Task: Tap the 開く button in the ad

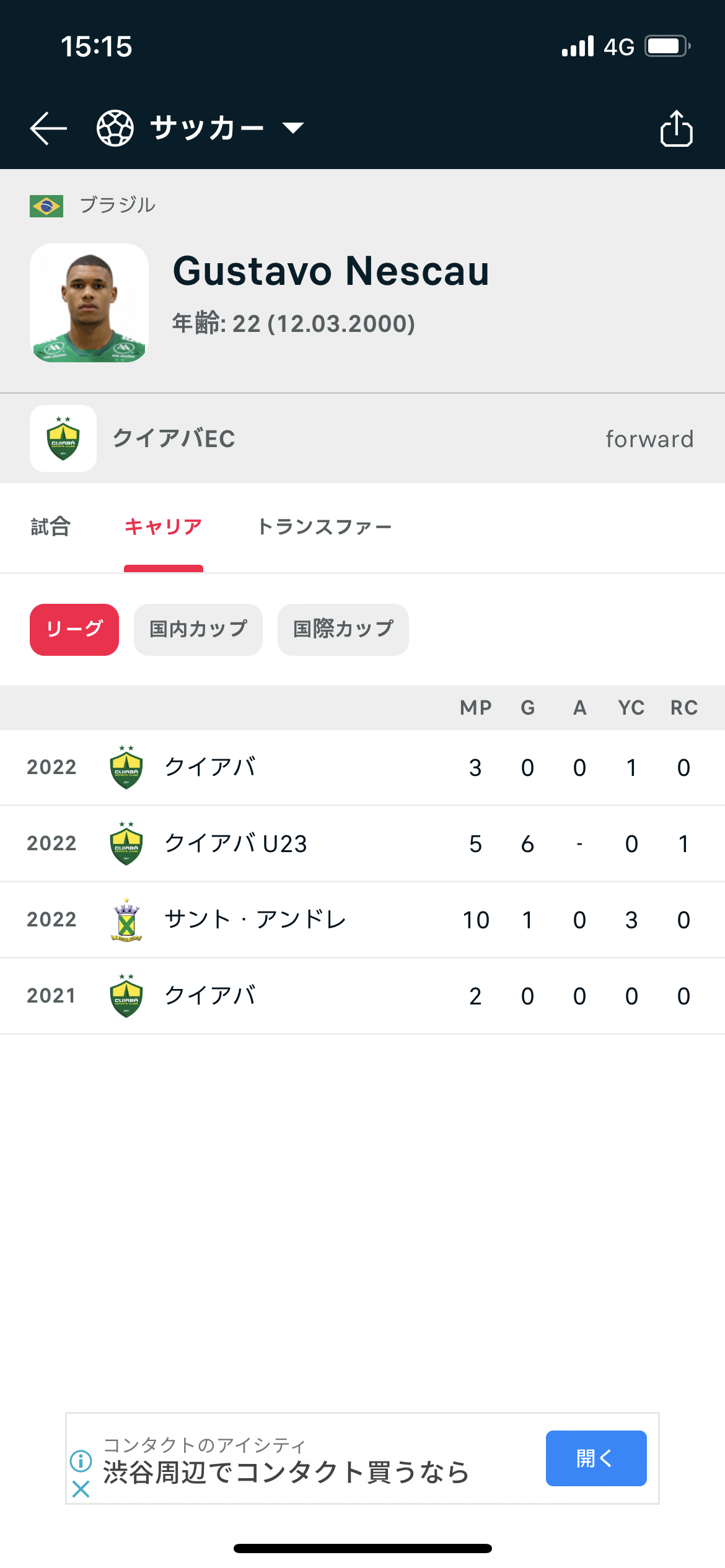Action: (596, 1458)
